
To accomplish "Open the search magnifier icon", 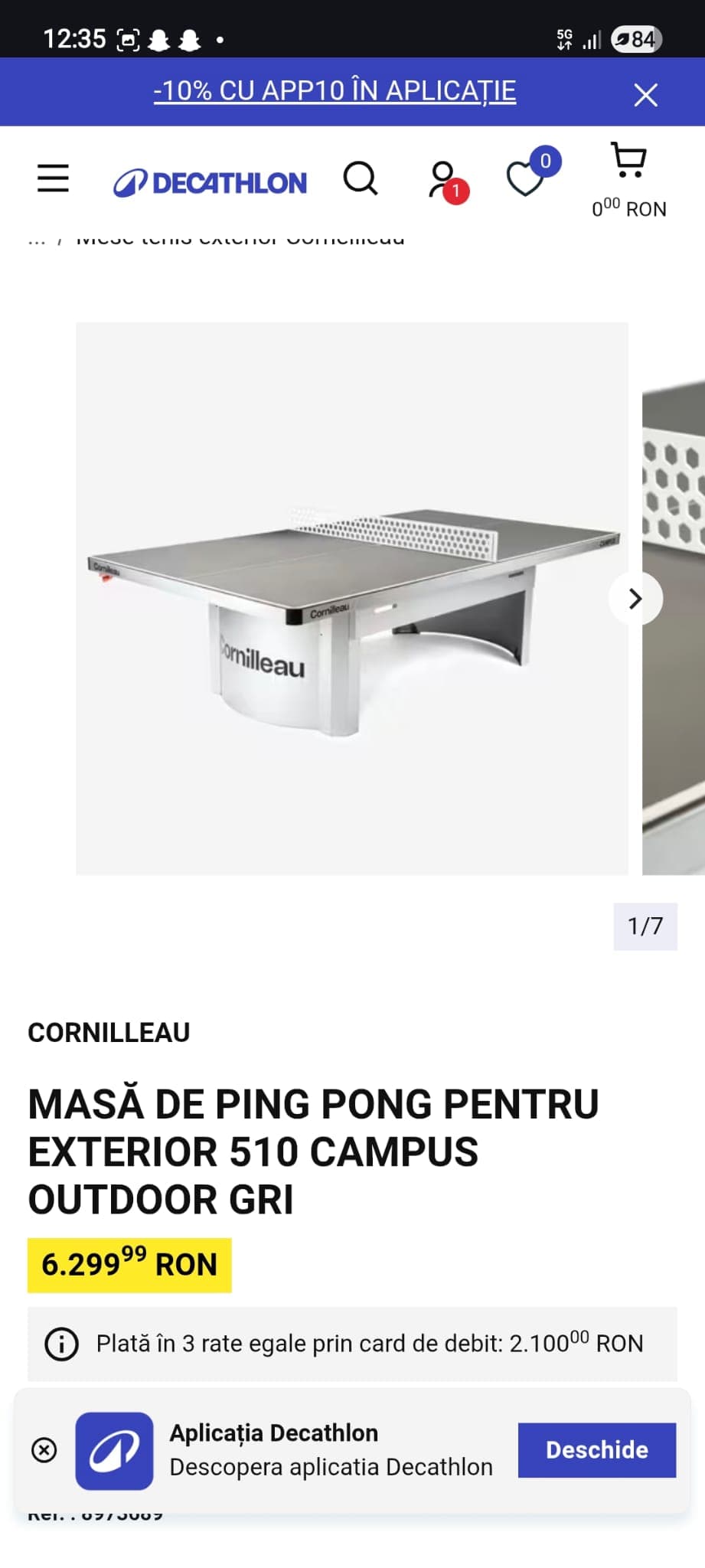I will (x=360, y=179).
